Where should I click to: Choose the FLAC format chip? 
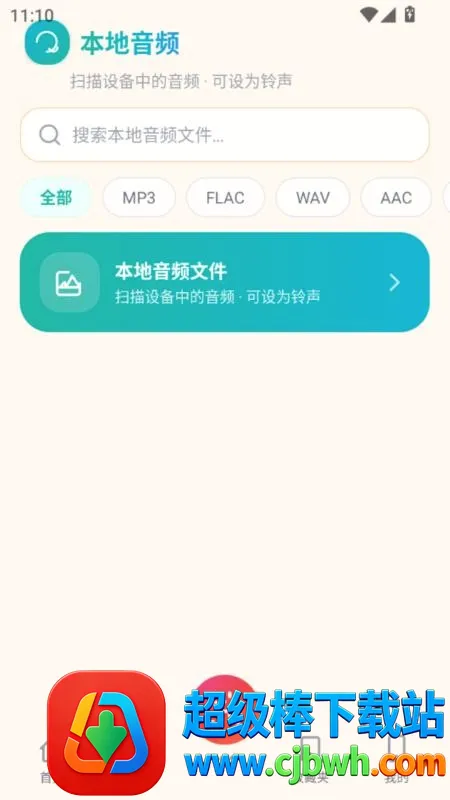[225, 197]
